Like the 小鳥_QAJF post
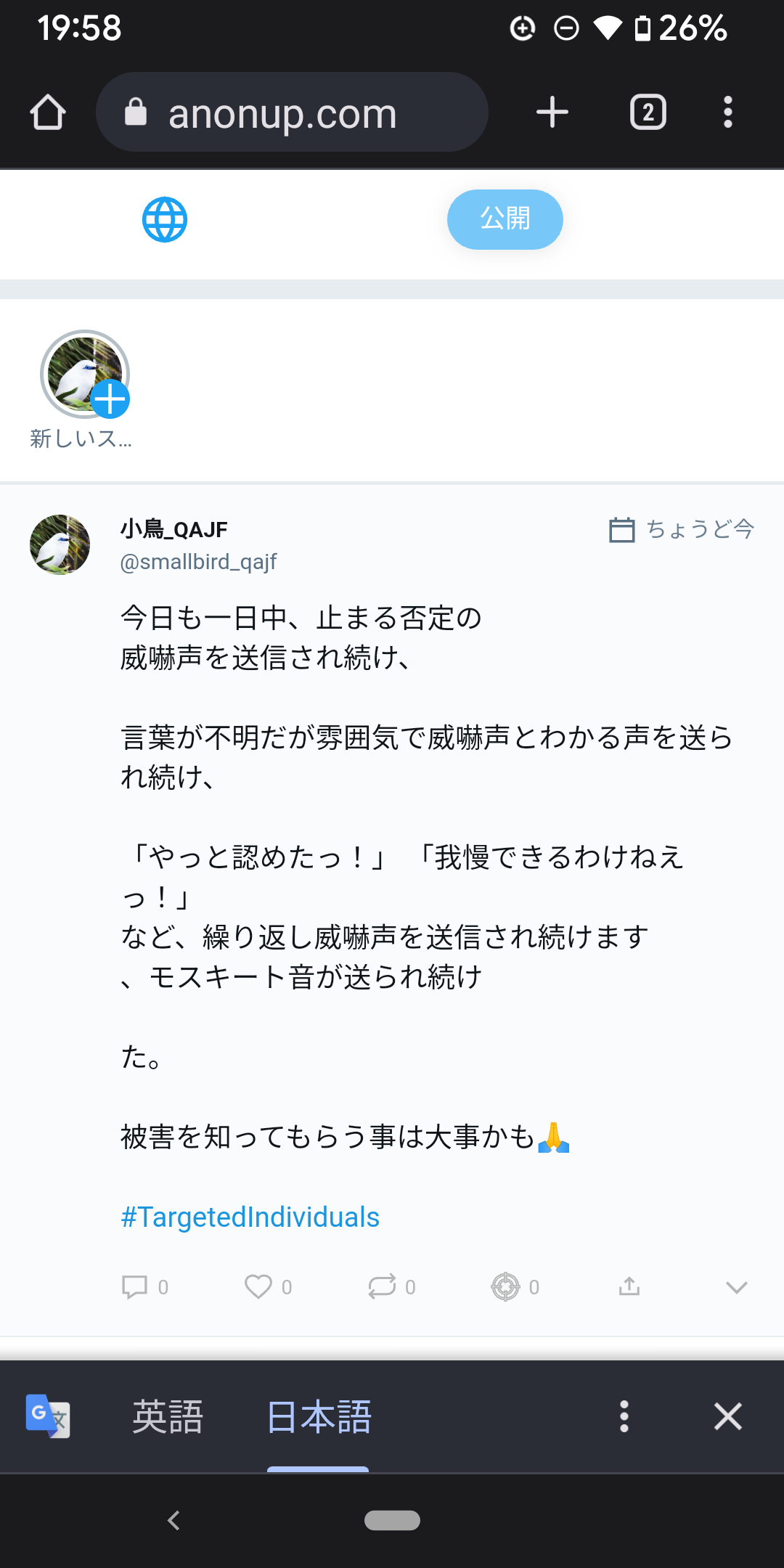Image resolution: width=784 pixels, height=1568 pixels. pos(258,1287)
